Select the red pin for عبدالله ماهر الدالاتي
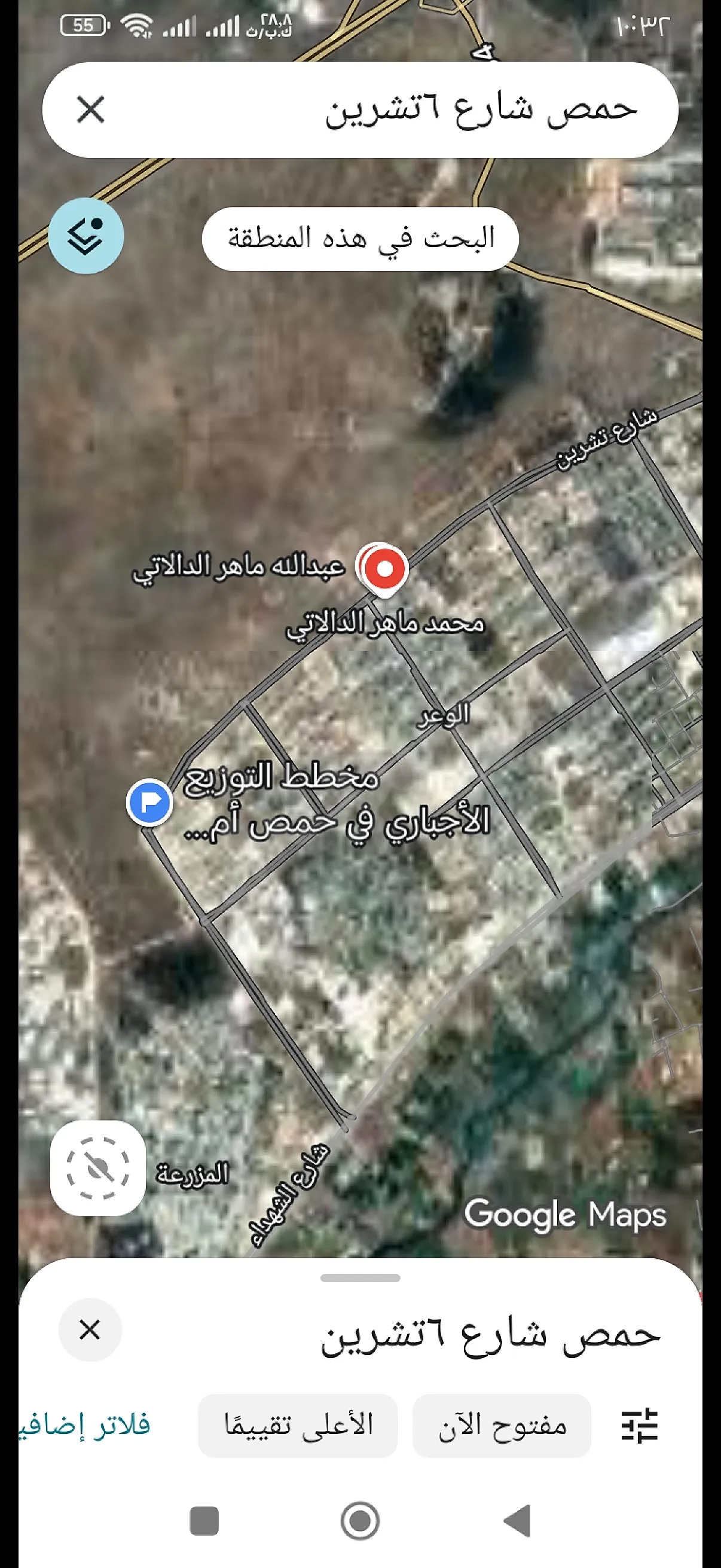 pyautogui.click(x=384, y=571)
